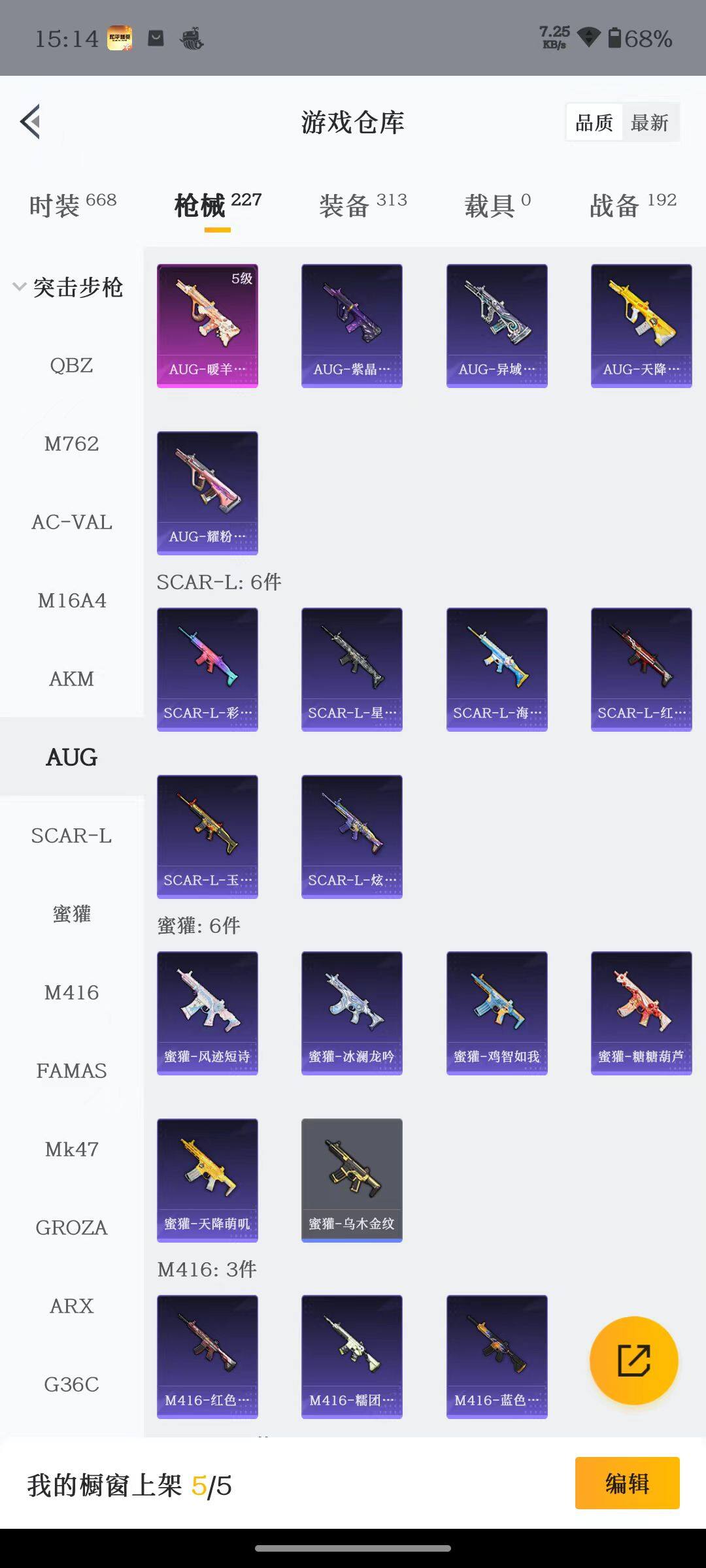Sort items by 品质

(x=594, y=122)
